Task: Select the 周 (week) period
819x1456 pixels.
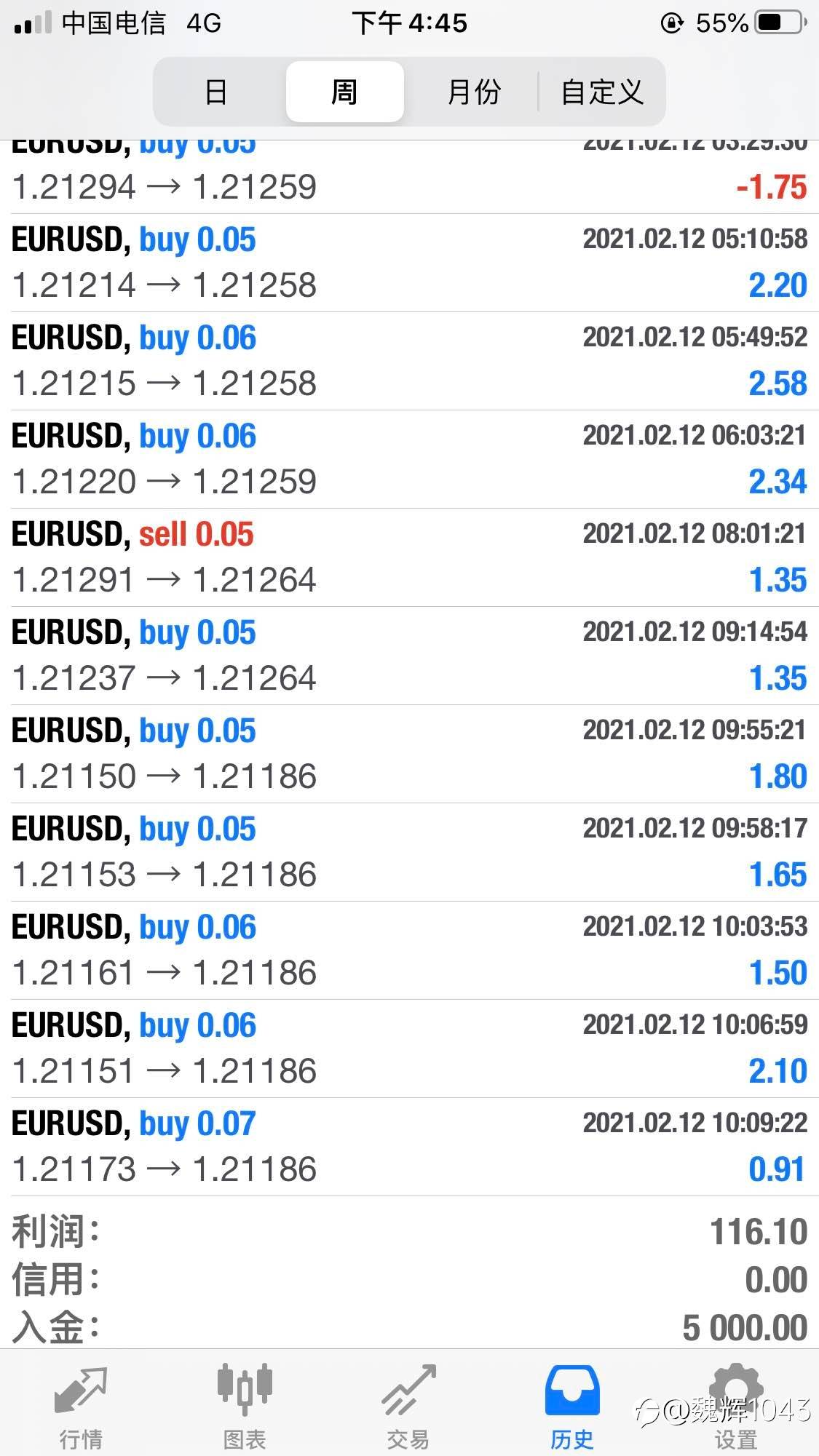Action: 344,92
